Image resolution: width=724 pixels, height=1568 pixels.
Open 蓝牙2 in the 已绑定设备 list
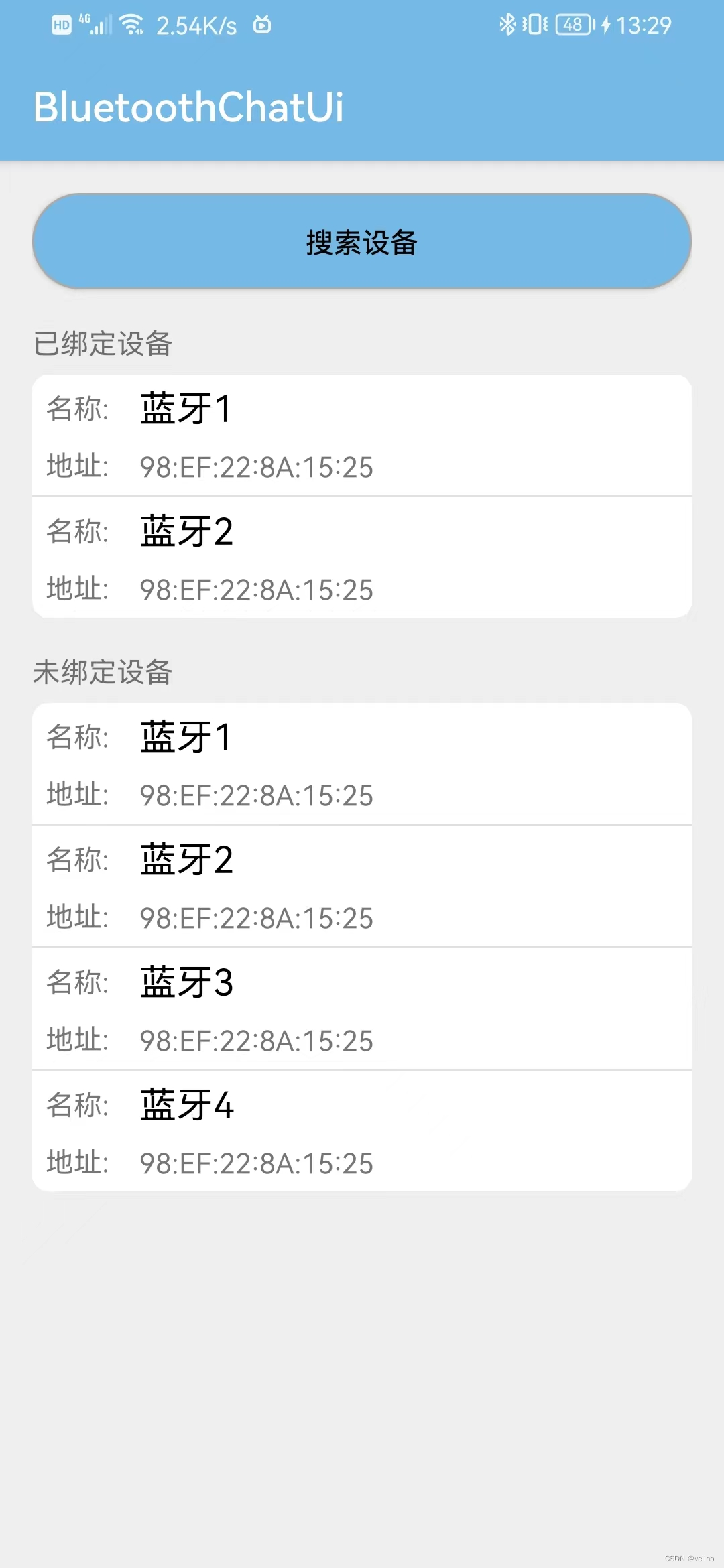tap(362, 559)
